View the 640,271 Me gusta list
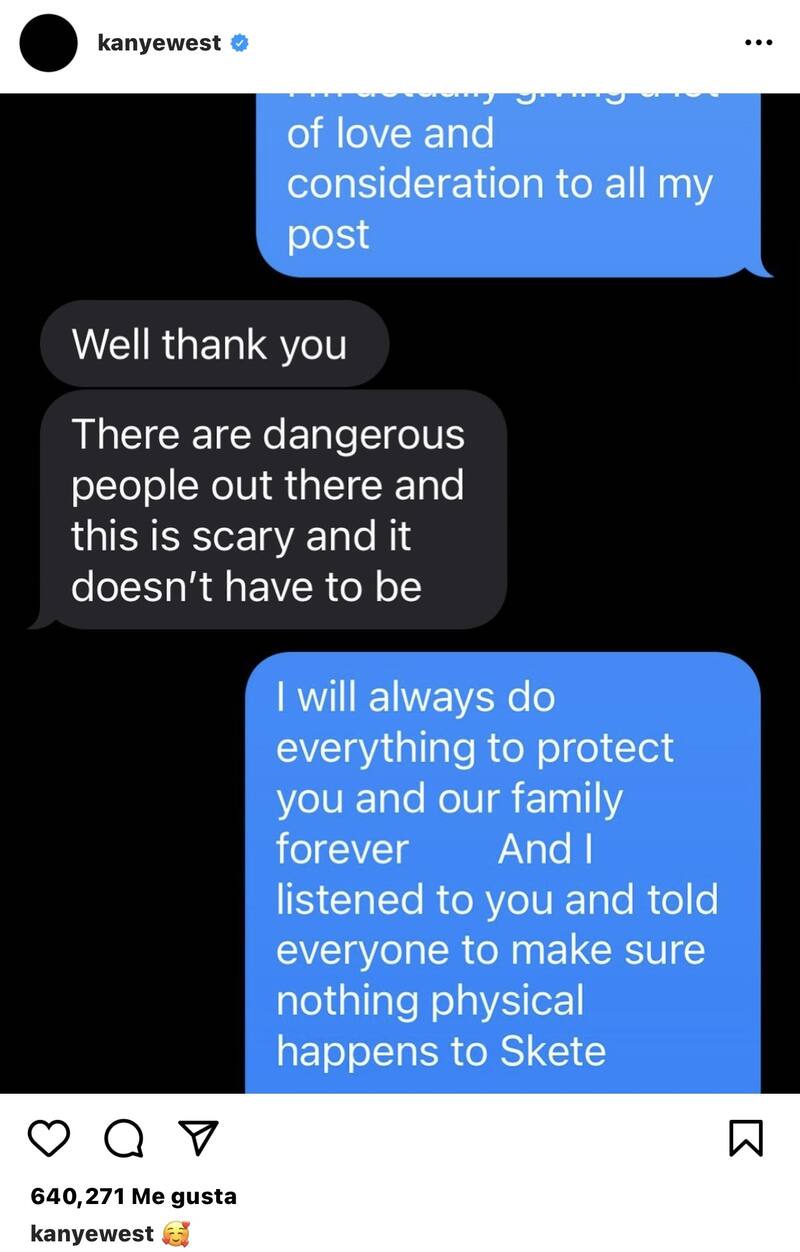 pyautogui.click(x=134, y=1196)
